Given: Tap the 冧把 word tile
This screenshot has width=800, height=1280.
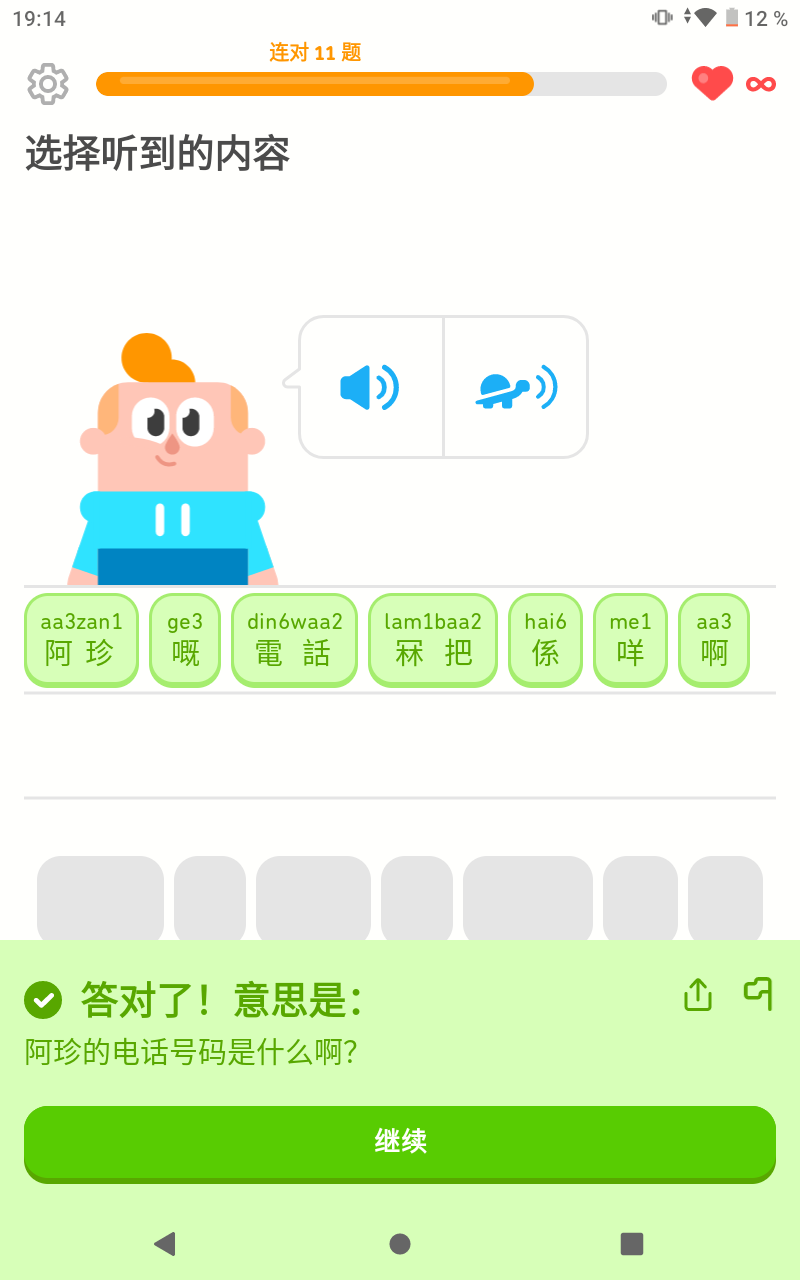Looking at the screenshot, I should pos(433,640).
